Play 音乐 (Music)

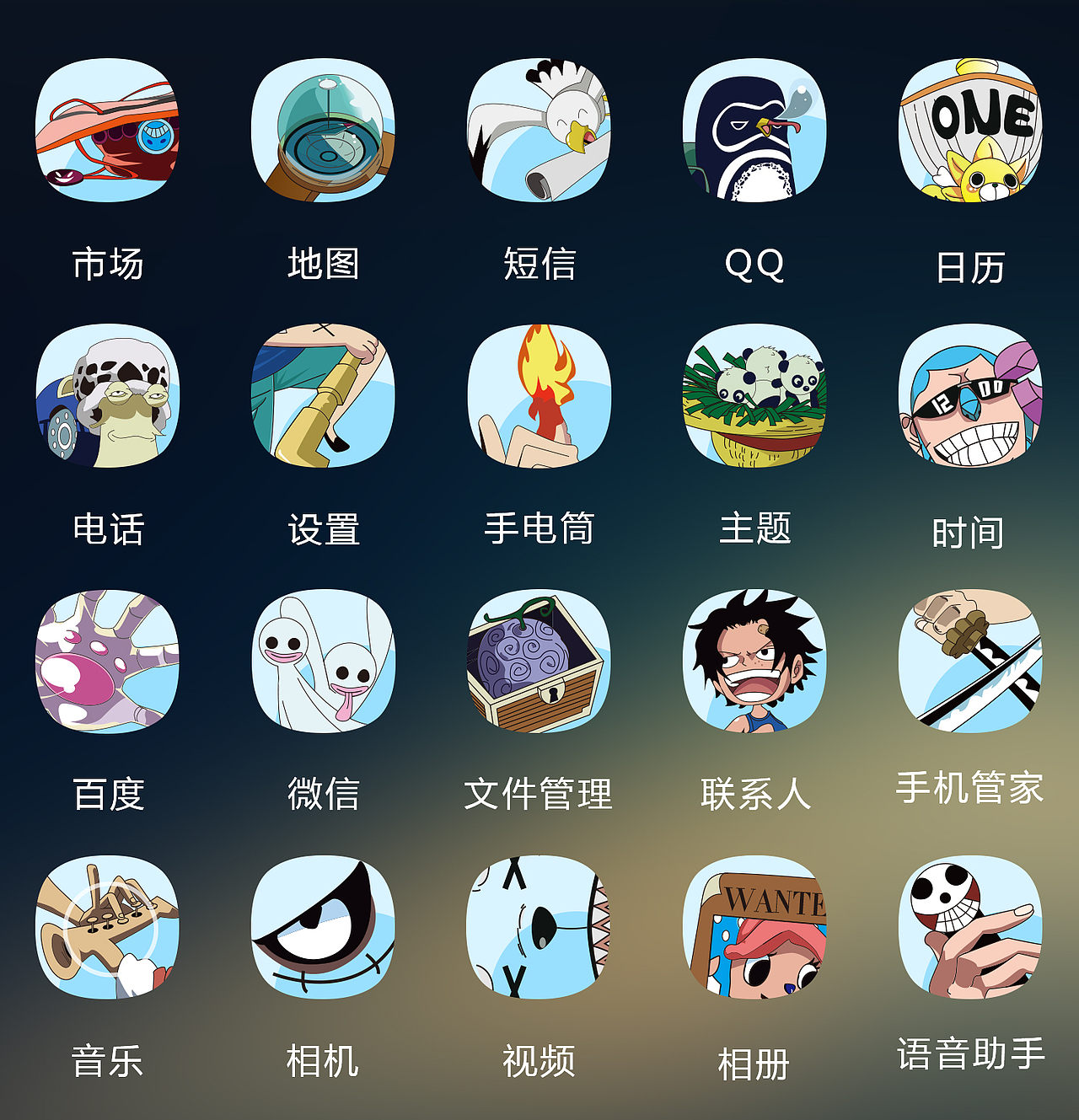108,933
